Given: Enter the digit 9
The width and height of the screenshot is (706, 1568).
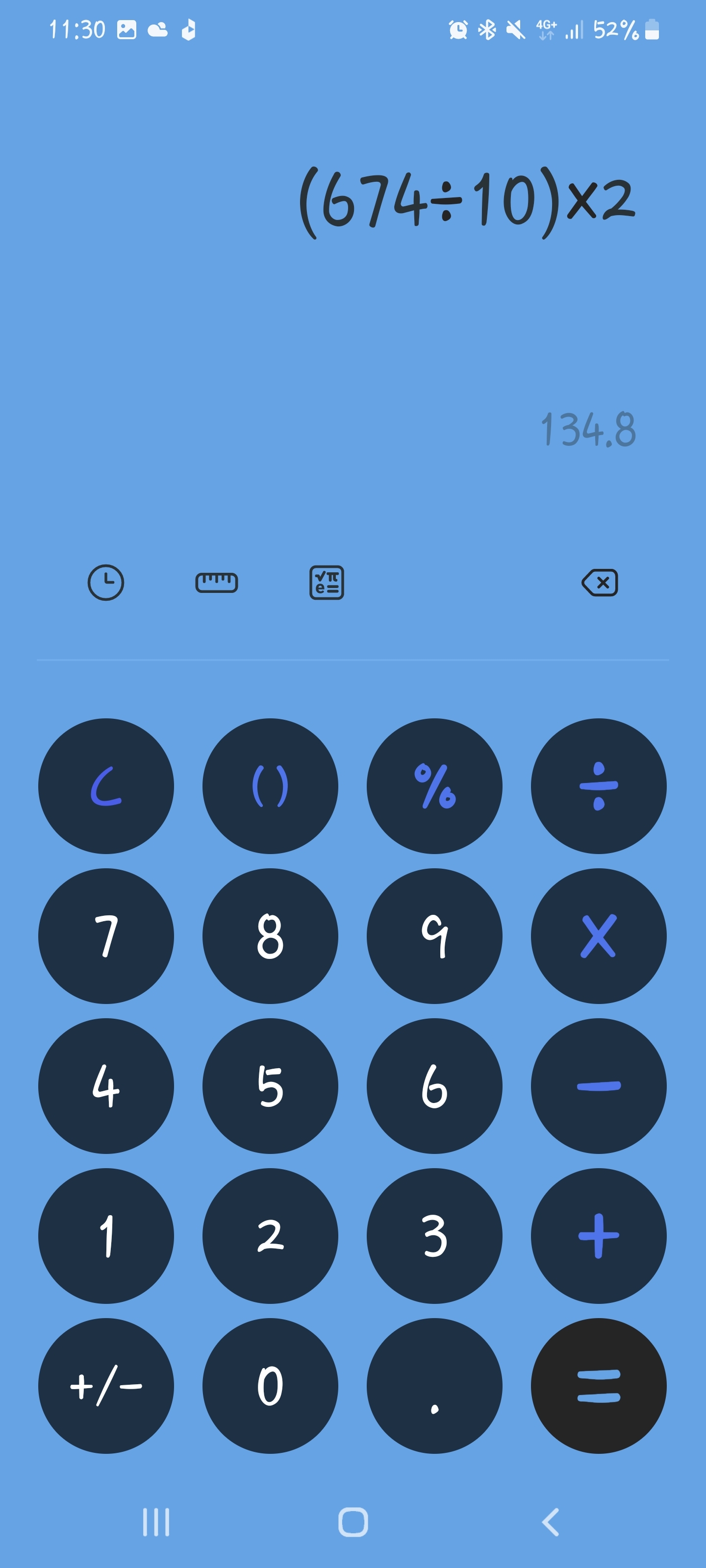Looking at the screenshot, I should click(434, 935).
